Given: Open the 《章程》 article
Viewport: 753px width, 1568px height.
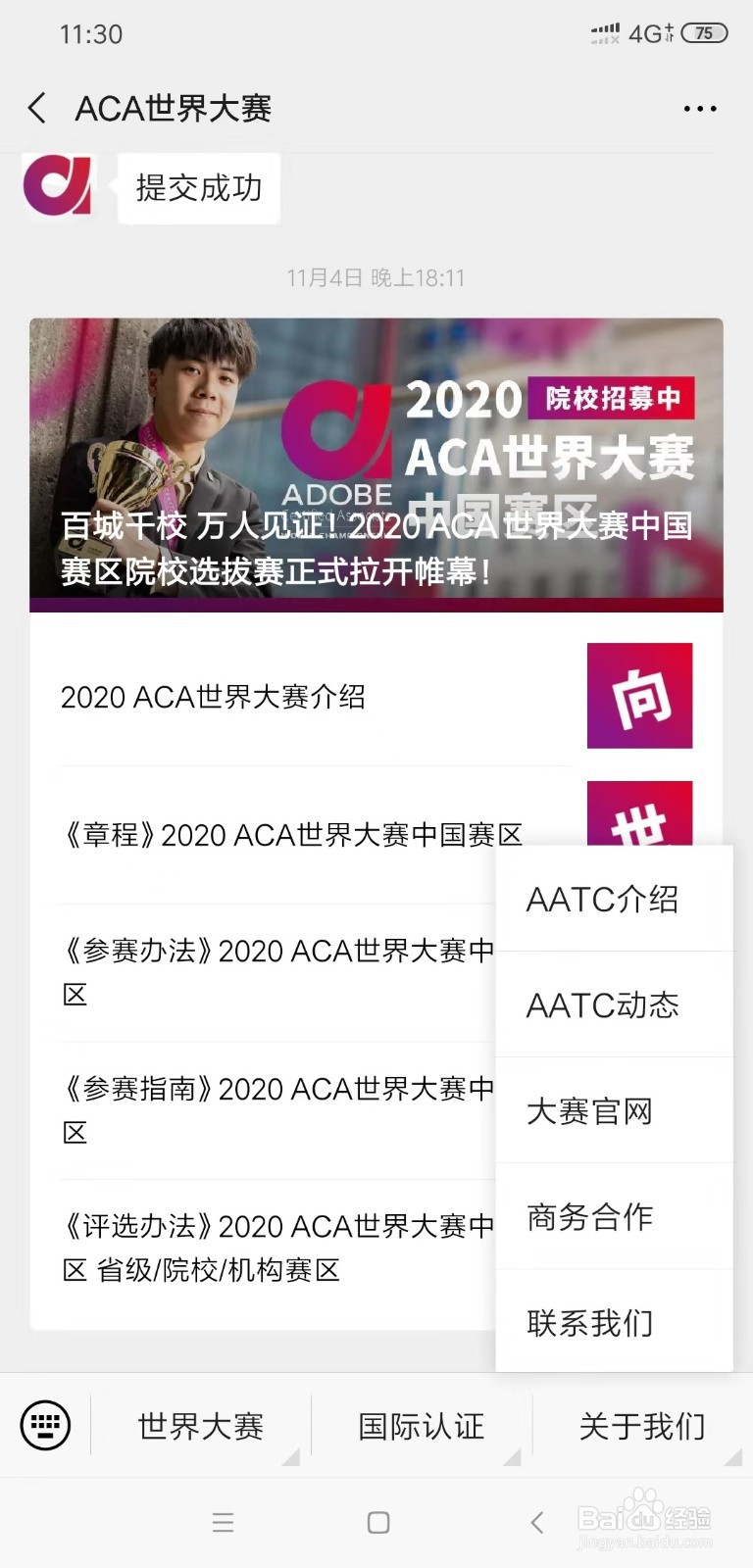Looking at the screenshot, I should point(292,835).
